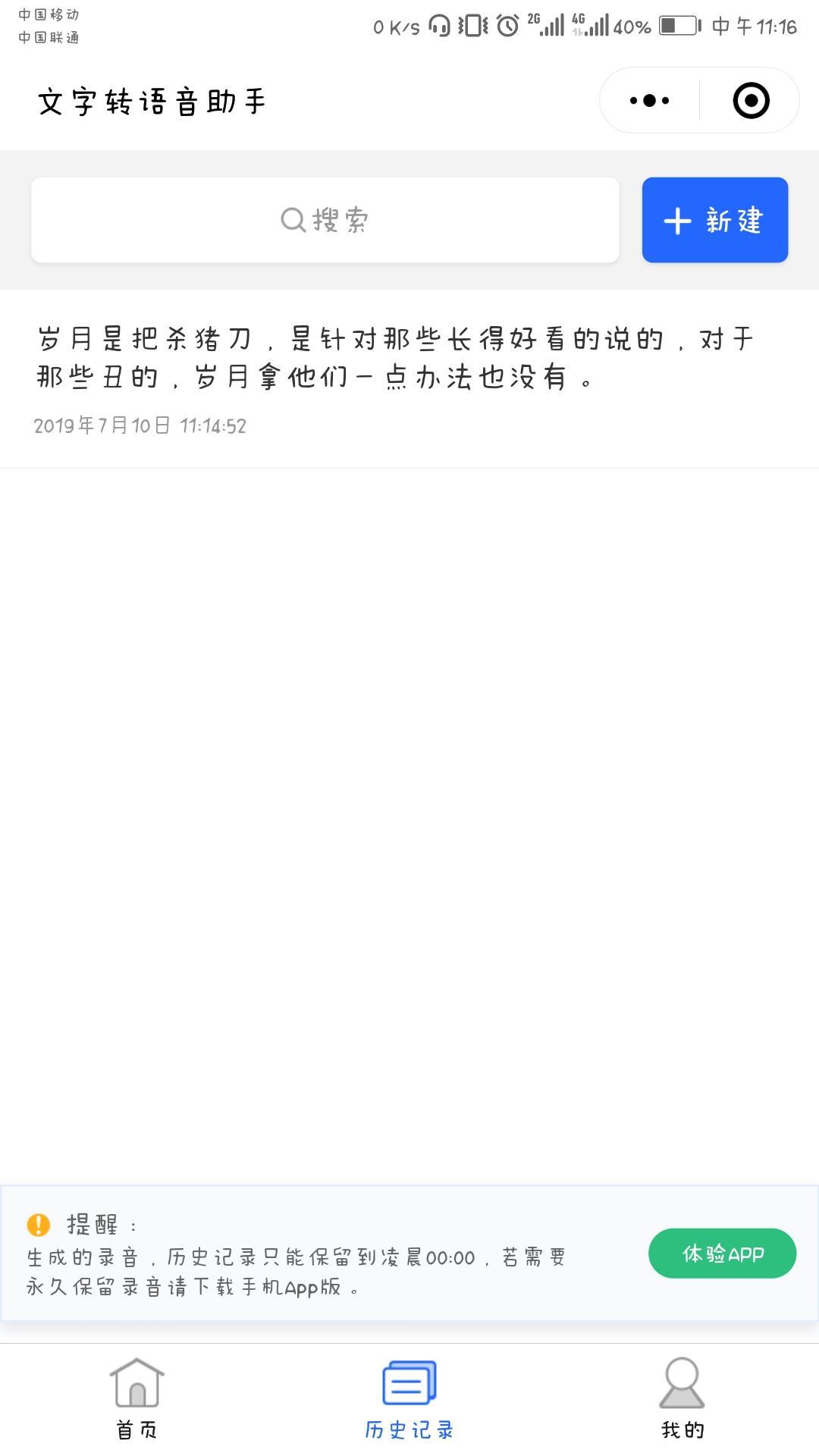Create a new entry with 新建
The width and height of the screenshot is (819, 1456).
point(715,220)
